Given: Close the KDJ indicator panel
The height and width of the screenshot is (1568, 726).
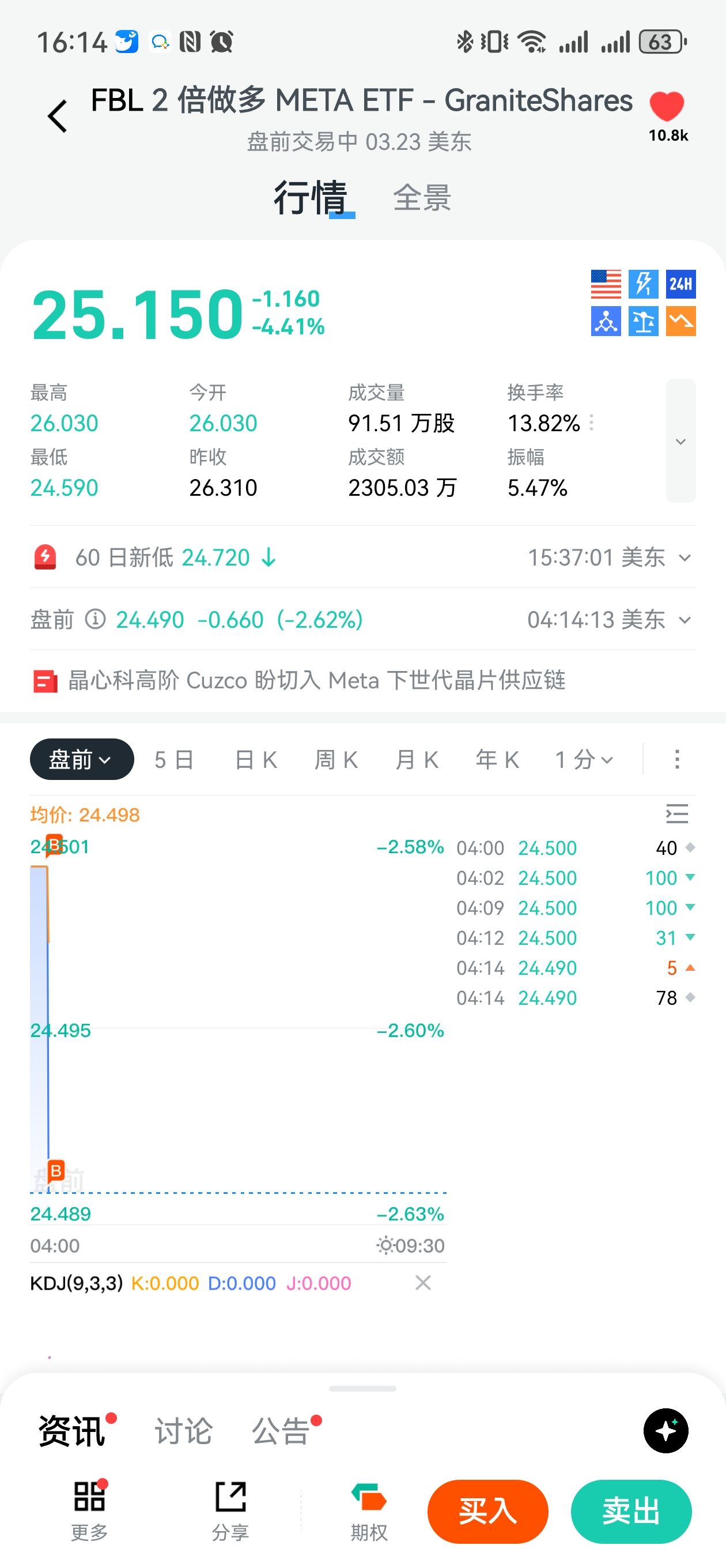Looking at the screenshot, I should point(423,1283).
